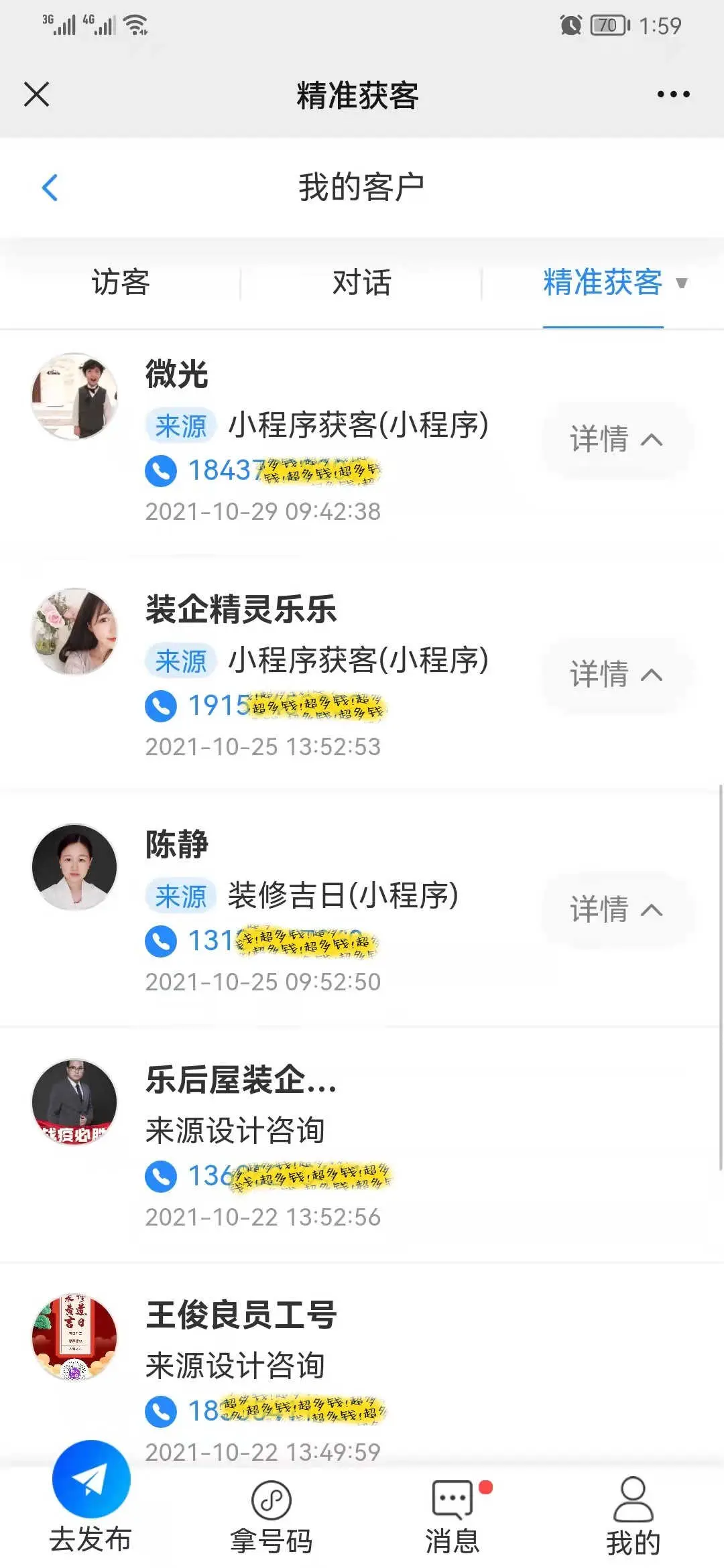Image resolution: width=724 pixels, height=1568 pixels.
Task: Switch to the 对话 tab
Action: (361, 282)
